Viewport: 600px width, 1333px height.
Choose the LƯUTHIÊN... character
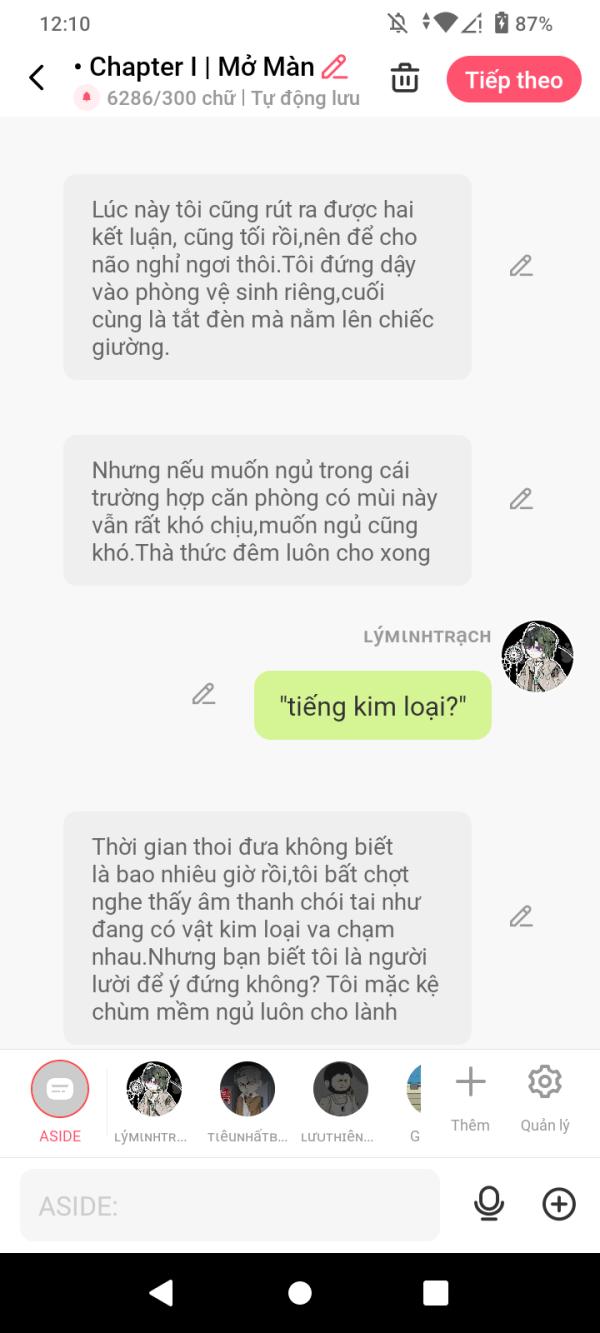click(x=340, y=1090)
